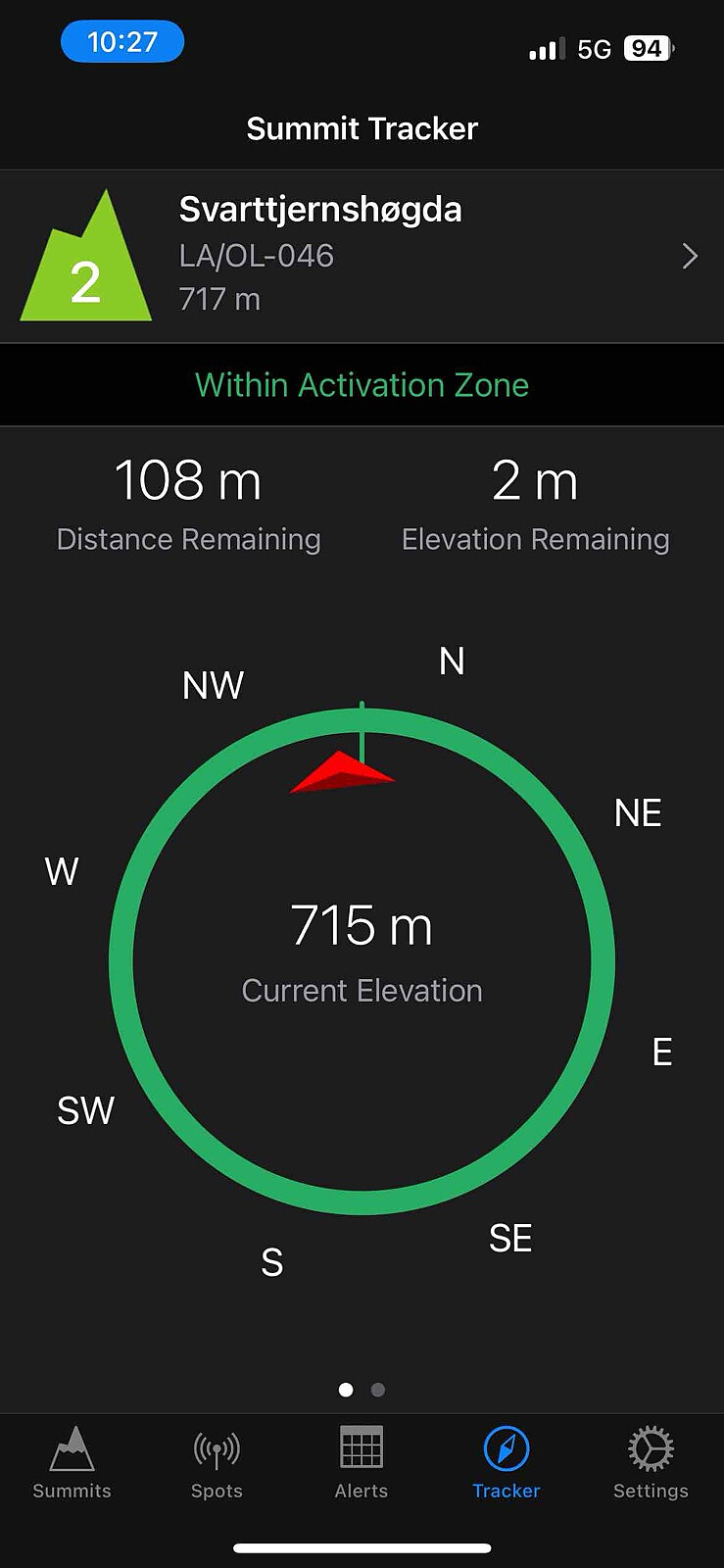
Task: Open the Settings tab
Action: pyautogui.click(x=651, y=1462)
